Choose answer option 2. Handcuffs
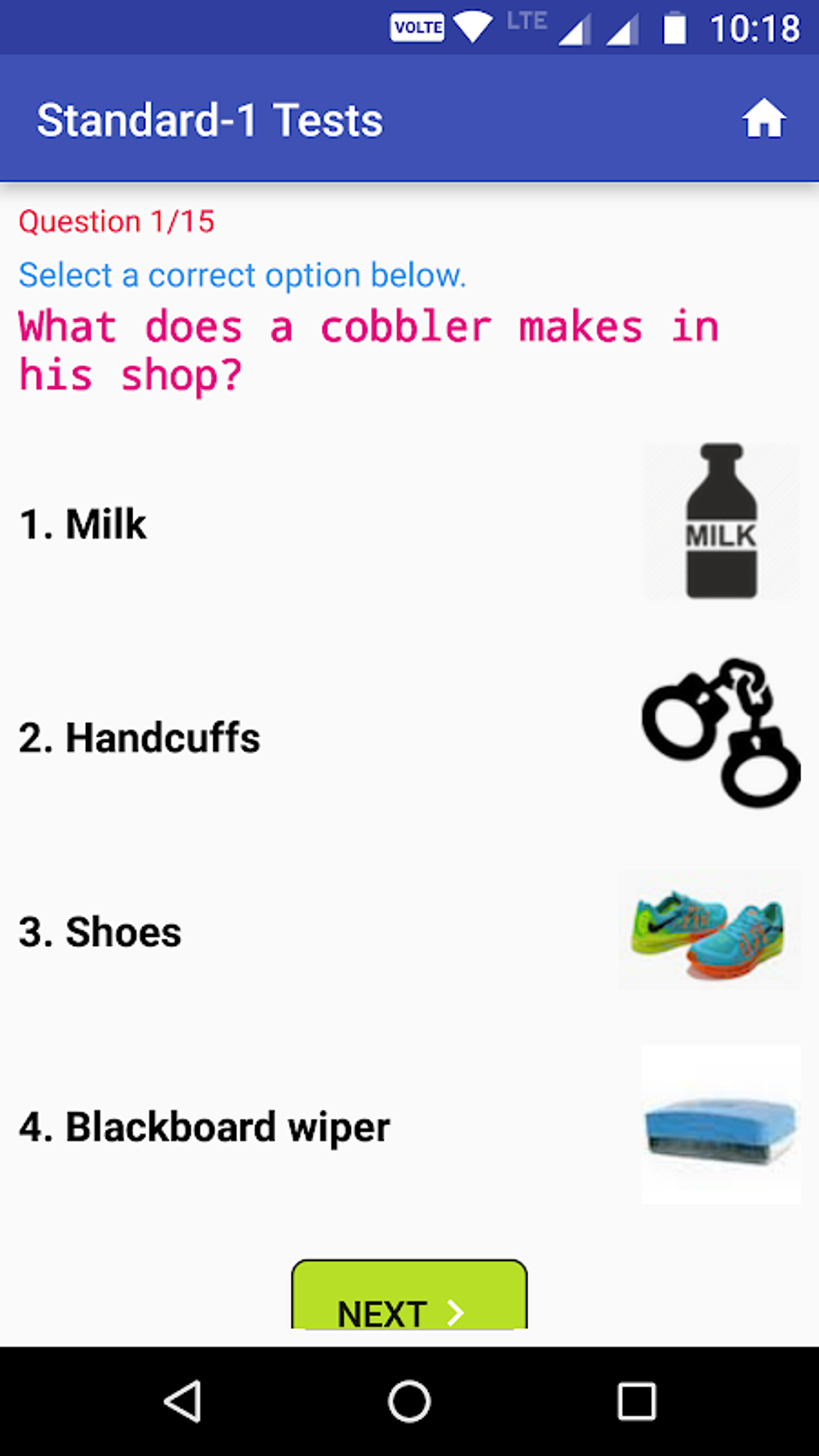819x1456 pixels. pos(140,738)
